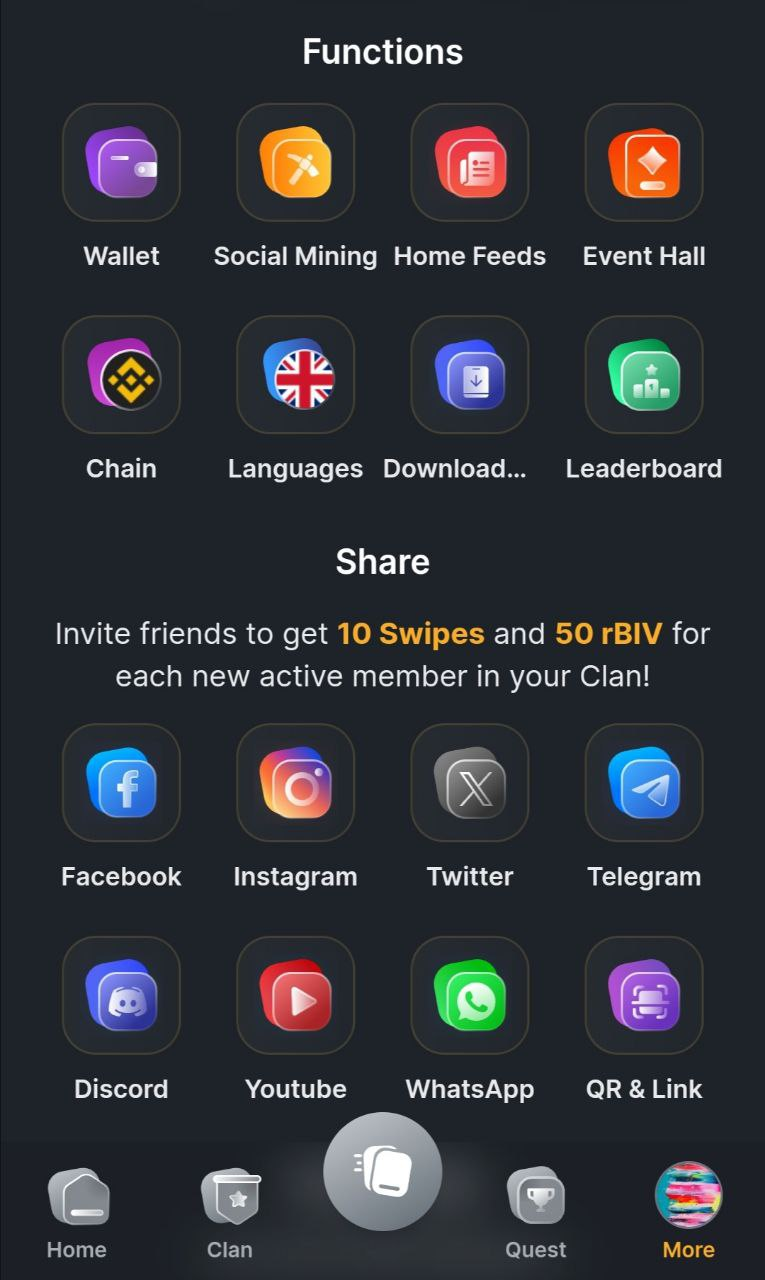This screenshot has height=1280, width=765.
Task: Switch to the Home tab
Action: pyautogui.click(x=77, y=1212)
